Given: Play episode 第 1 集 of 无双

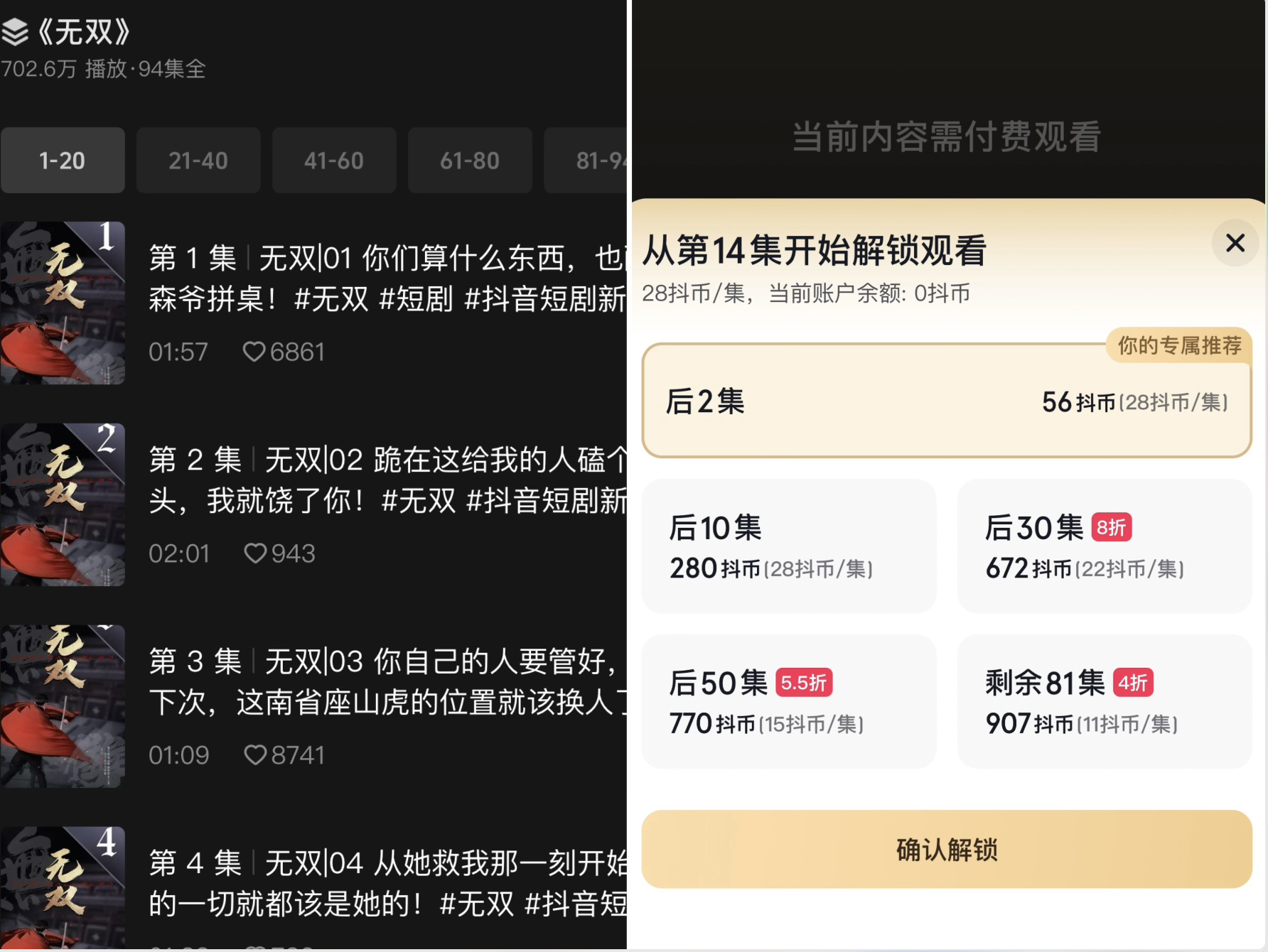Looking at the screenshot, I should tap(313, 303).
